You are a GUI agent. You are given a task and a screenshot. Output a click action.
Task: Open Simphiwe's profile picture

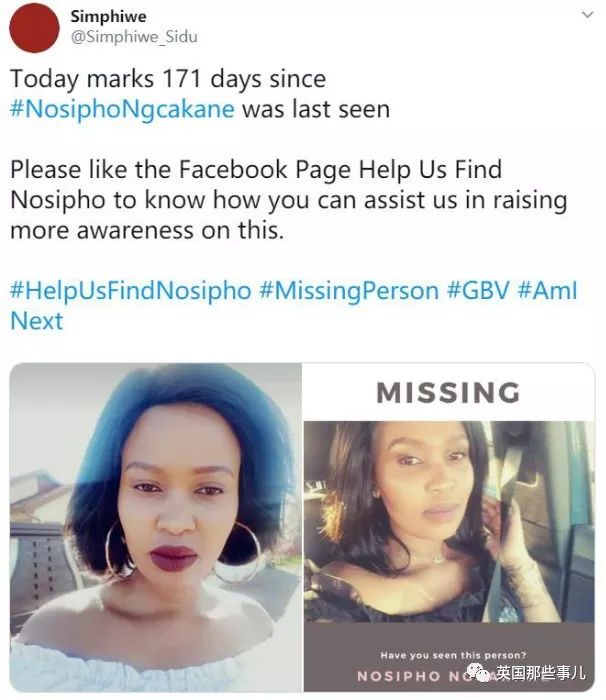coord(33,28)
